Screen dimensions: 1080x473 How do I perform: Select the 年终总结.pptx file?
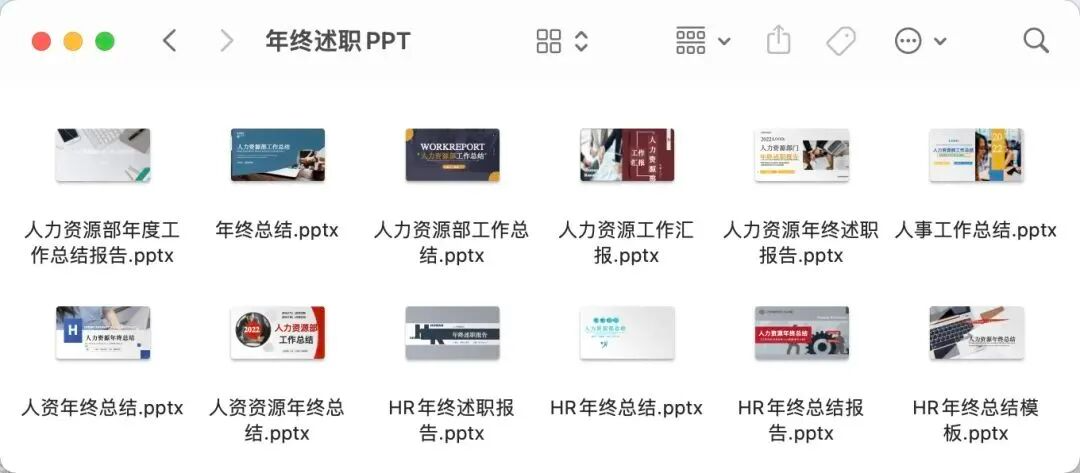click(277, 155)
